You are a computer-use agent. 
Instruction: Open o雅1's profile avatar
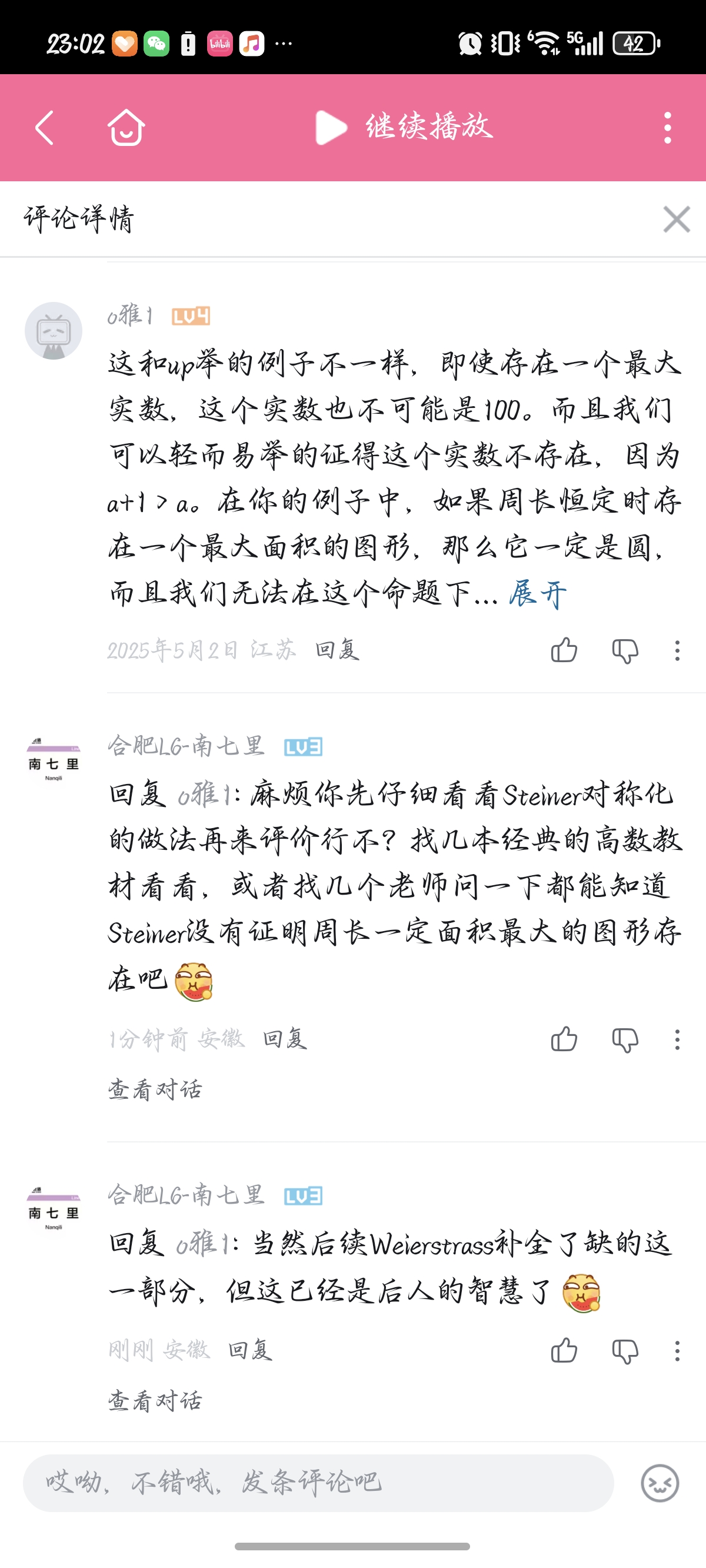click(54, 331)
